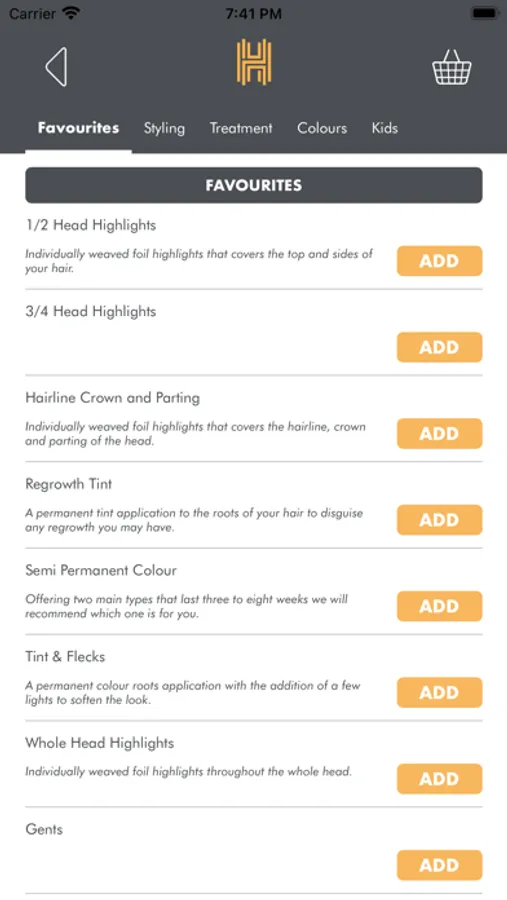The image size is (507, 900).
Task: Add Hairline Crown and Parting
Action: (439, 433)
